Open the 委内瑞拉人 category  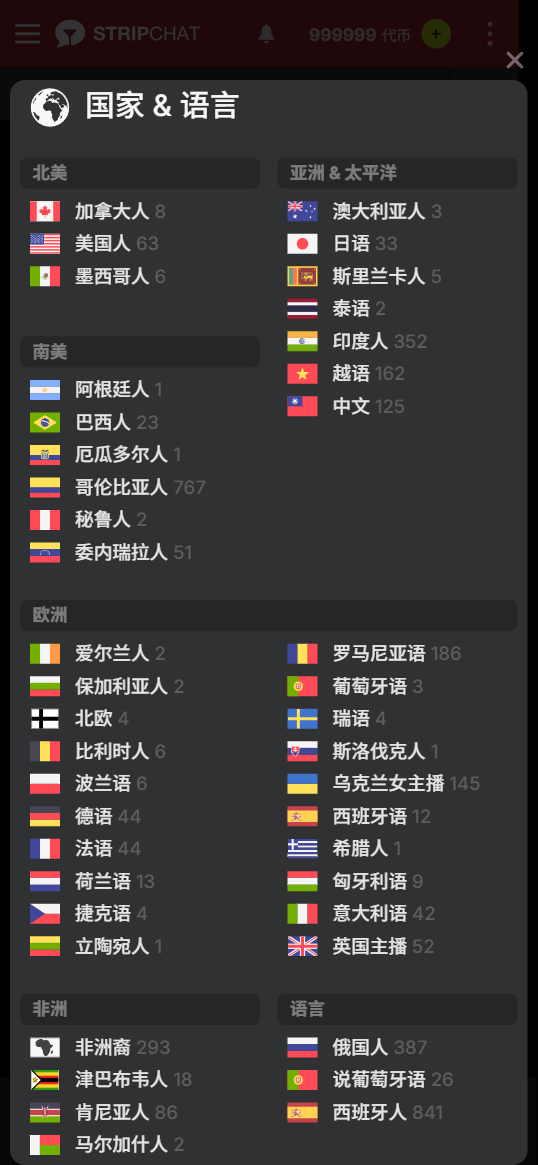click(x=111, y=552)
